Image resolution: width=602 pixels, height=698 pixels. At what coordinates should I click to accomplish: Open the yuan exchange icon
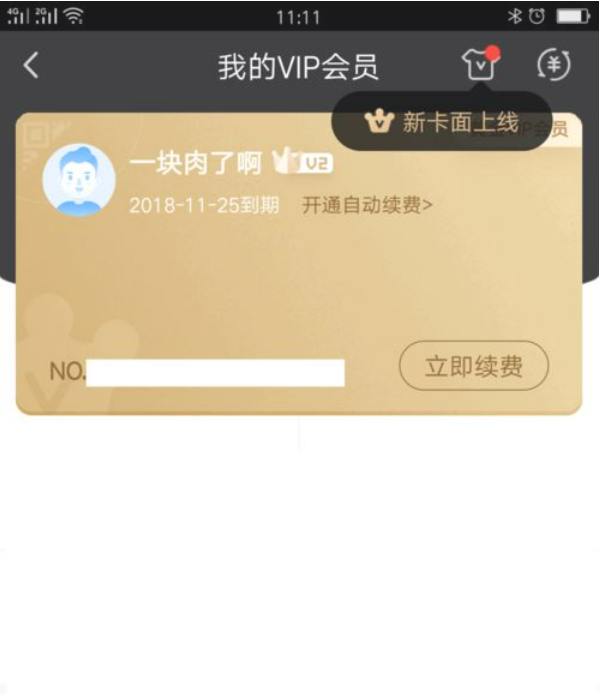click(553, 66)
